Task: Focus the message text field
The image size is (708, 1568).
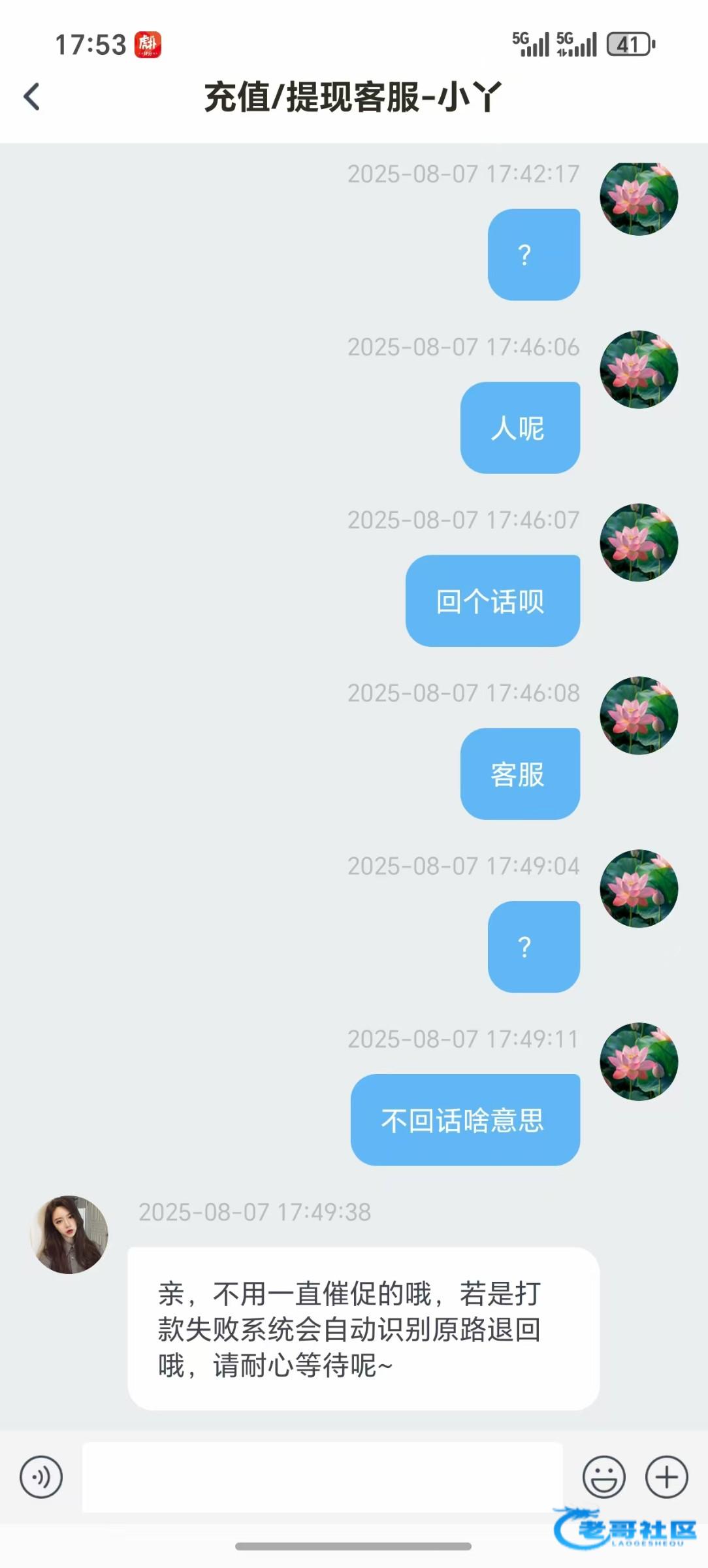Action: [322, 1477]
